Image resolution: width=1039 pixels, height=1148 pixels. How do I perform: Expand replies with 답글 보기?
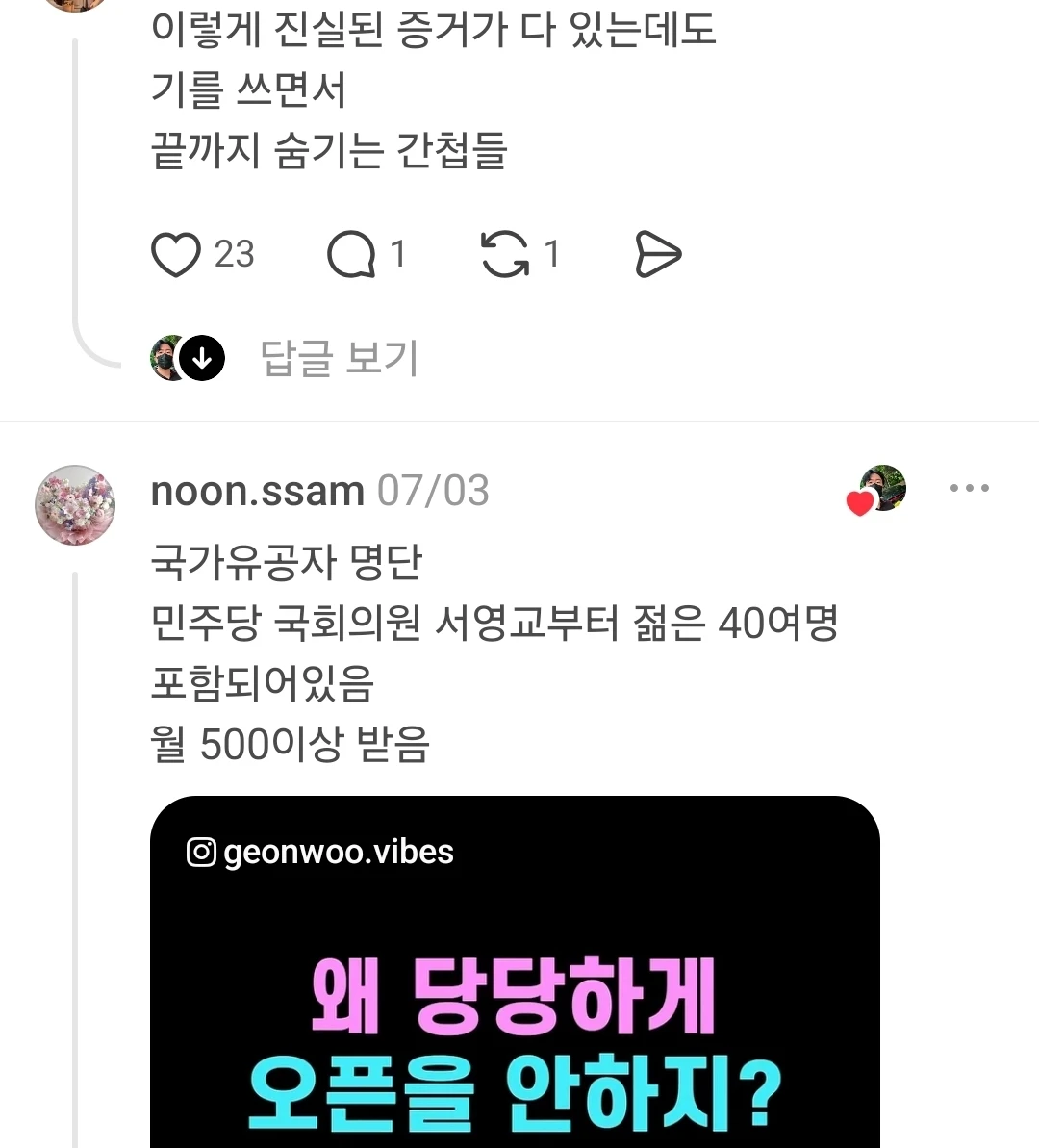click(339, 358)
